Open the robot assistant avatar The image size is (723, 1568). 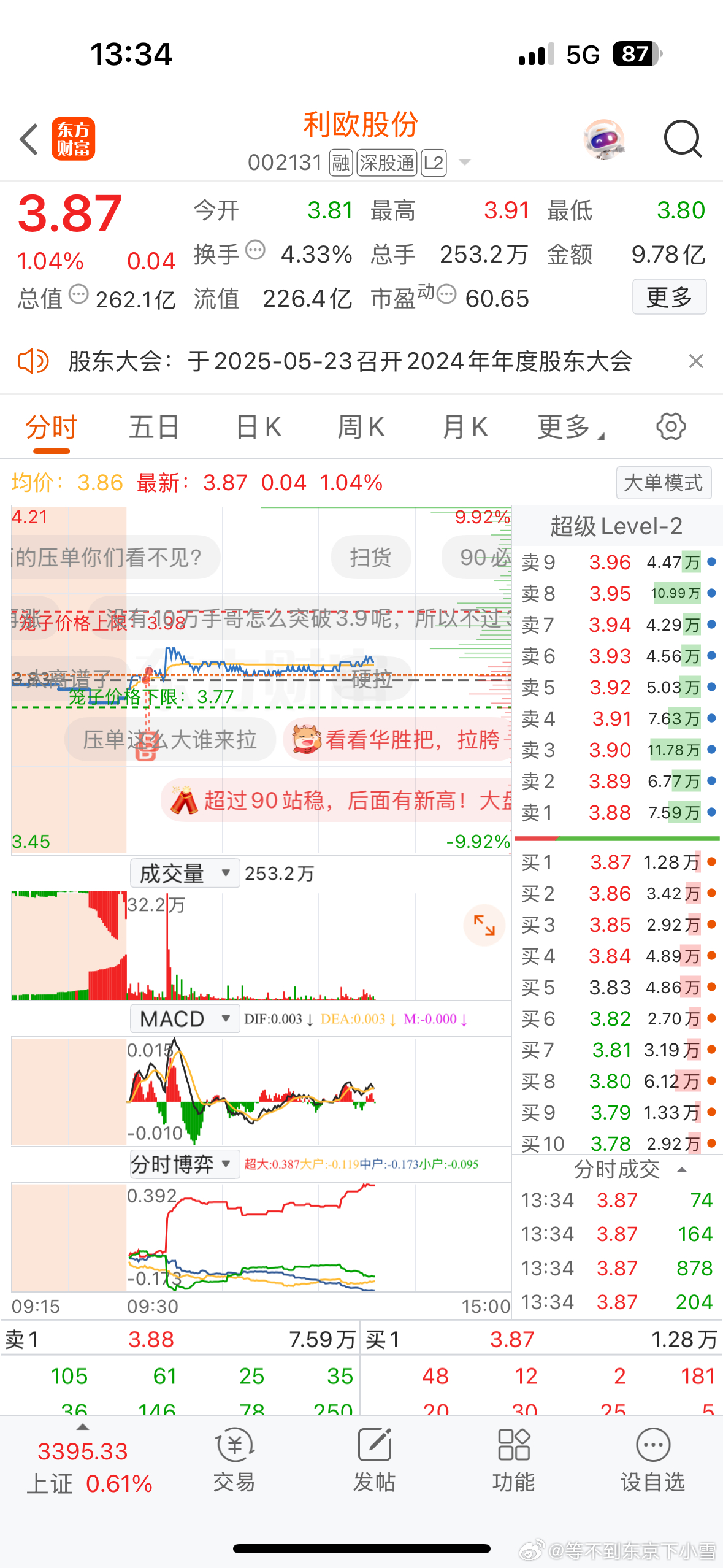pos(604,139)
